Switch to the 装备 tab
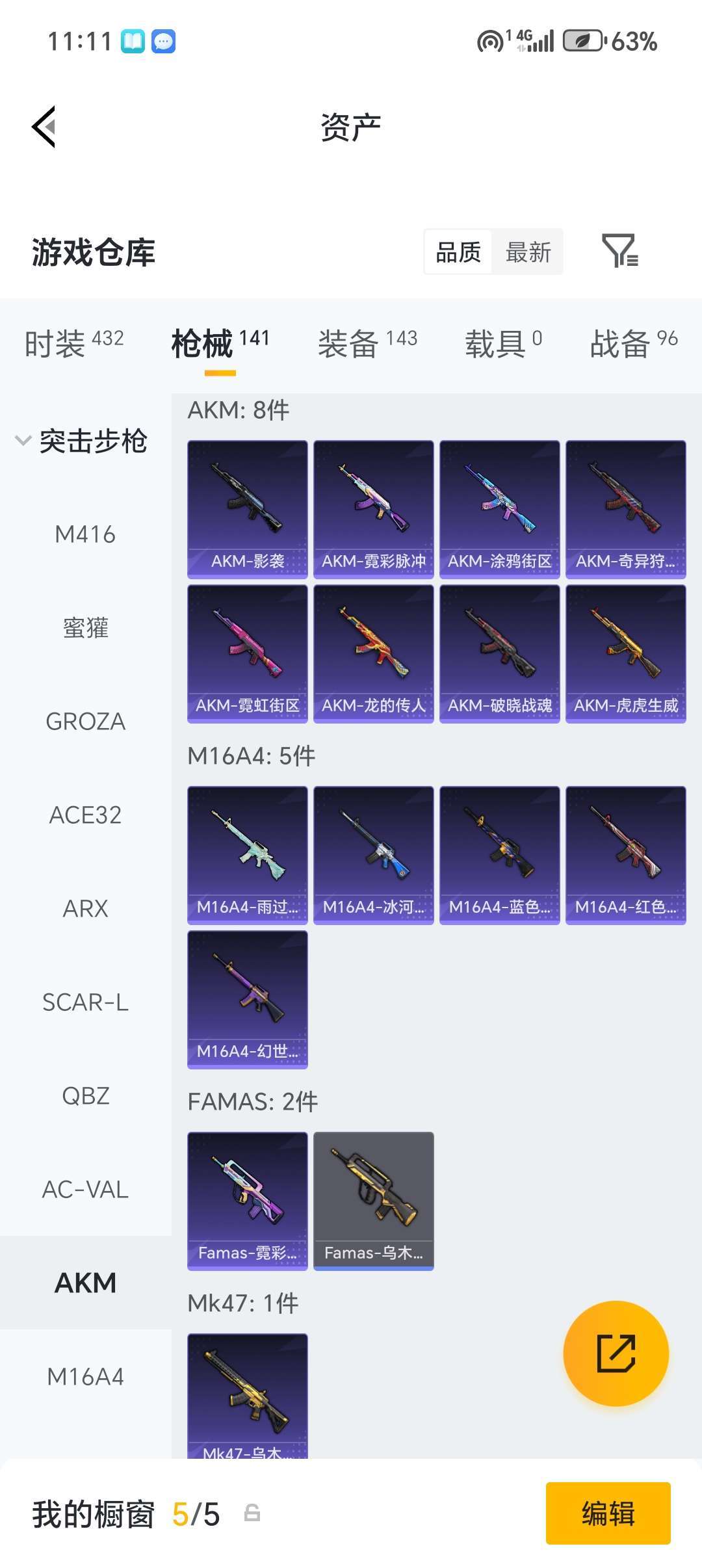 point(367,343)
